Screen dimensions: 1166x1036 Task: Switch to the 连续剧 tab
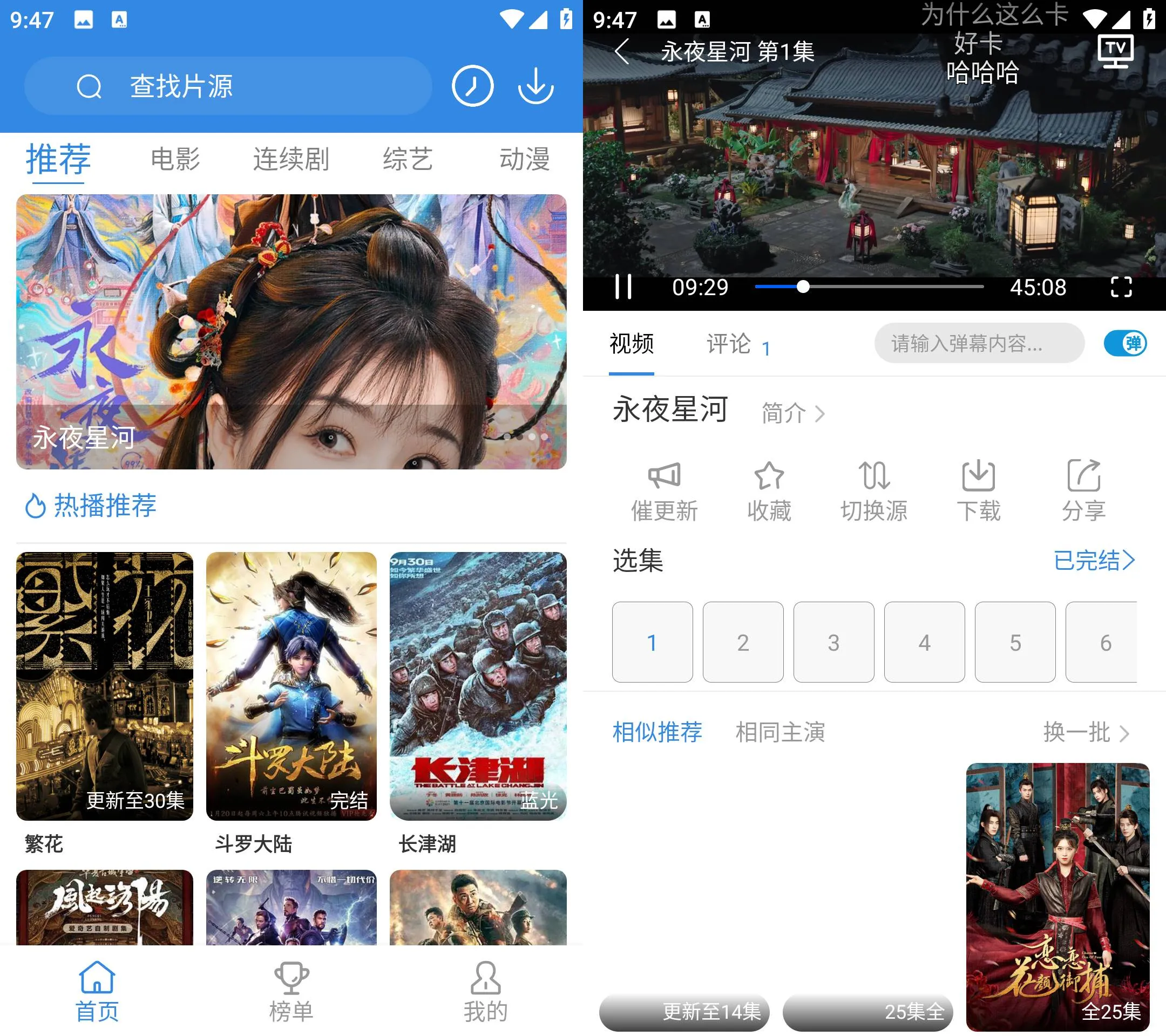point(291,159)
